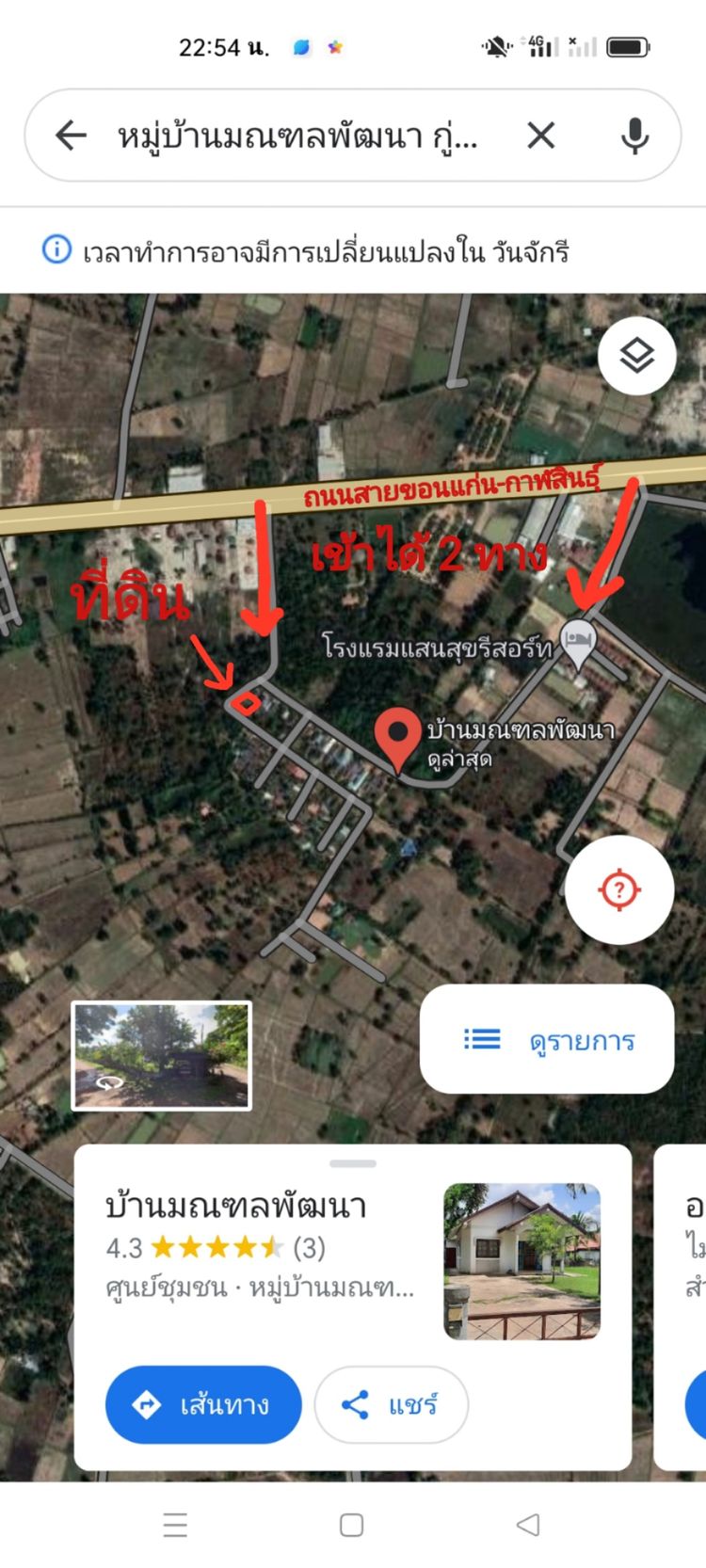The image size is (706, 1568).
Task: Open ดูรายการ list view
Action: (x=547, y=1039)
